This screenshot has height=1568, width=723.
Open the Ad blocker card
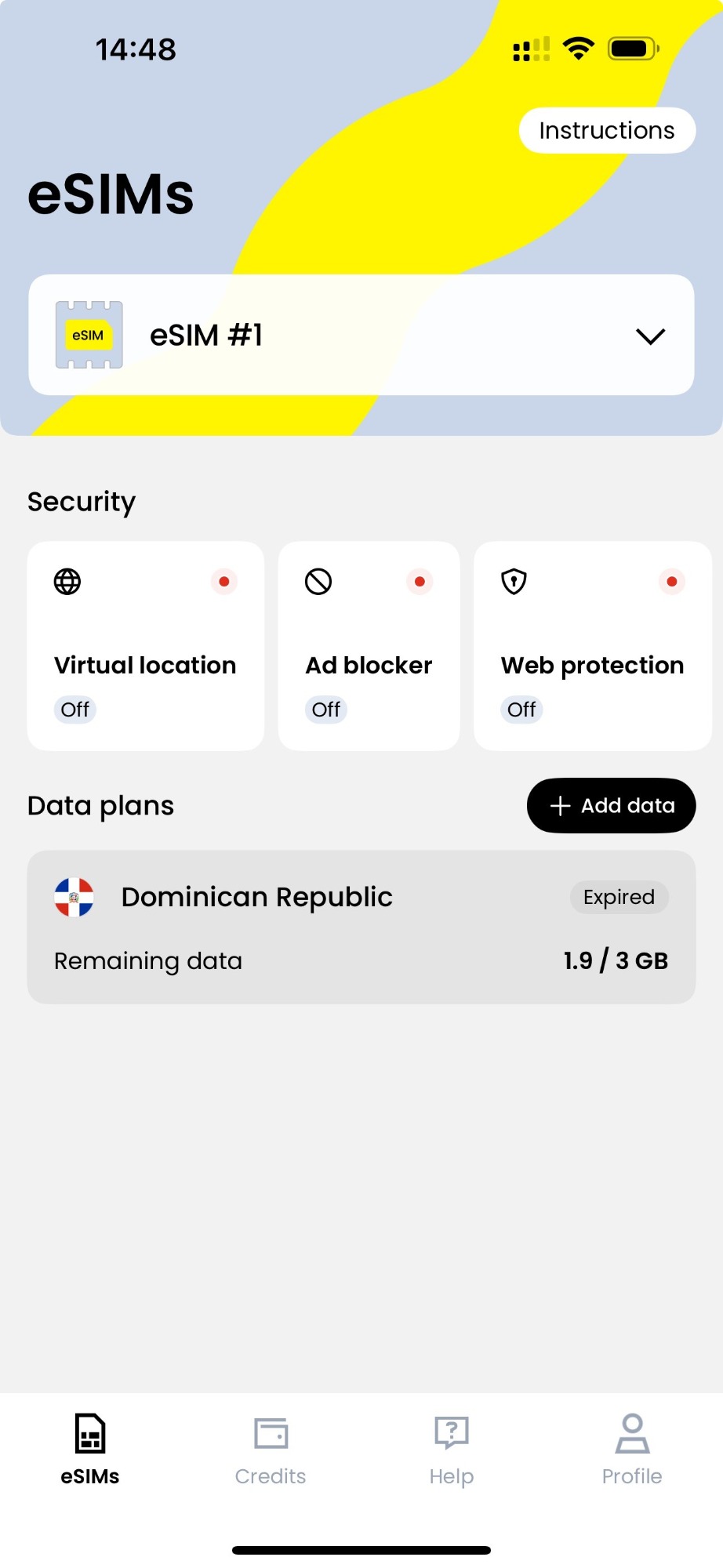click(x=369, y=646)
